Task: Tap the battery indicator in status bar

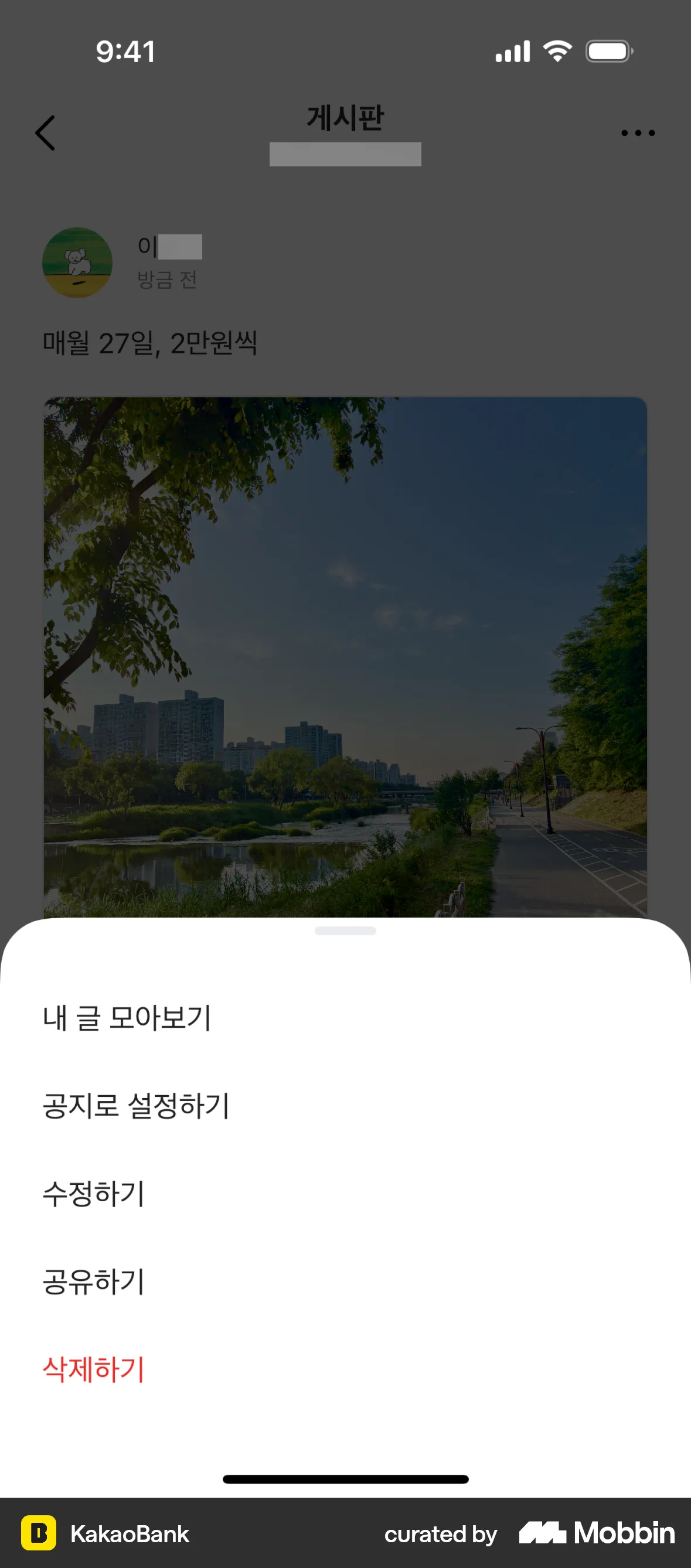Action: [x=609, y=51]
